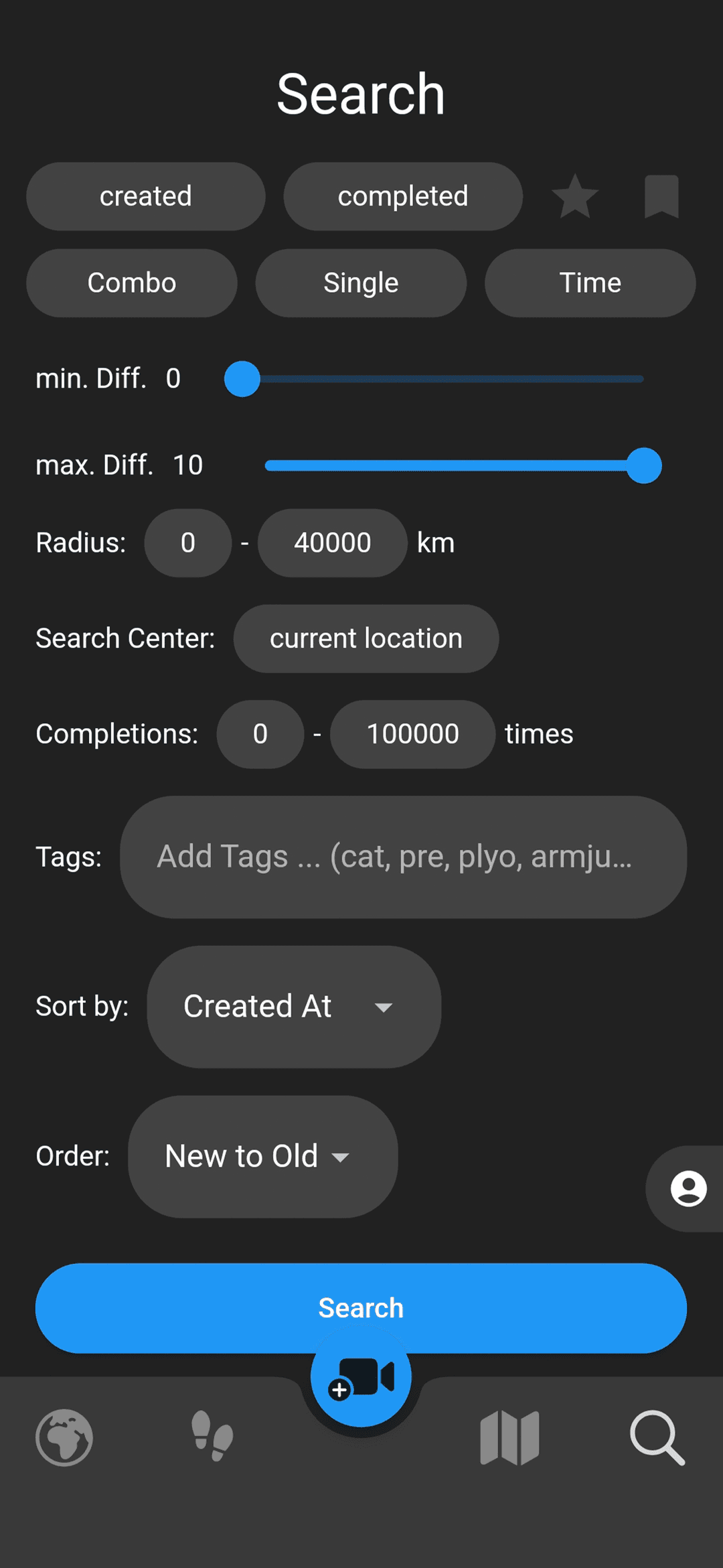Expand the Order New to Old dropdown

pyautogui.click(x=262, y=1157)
